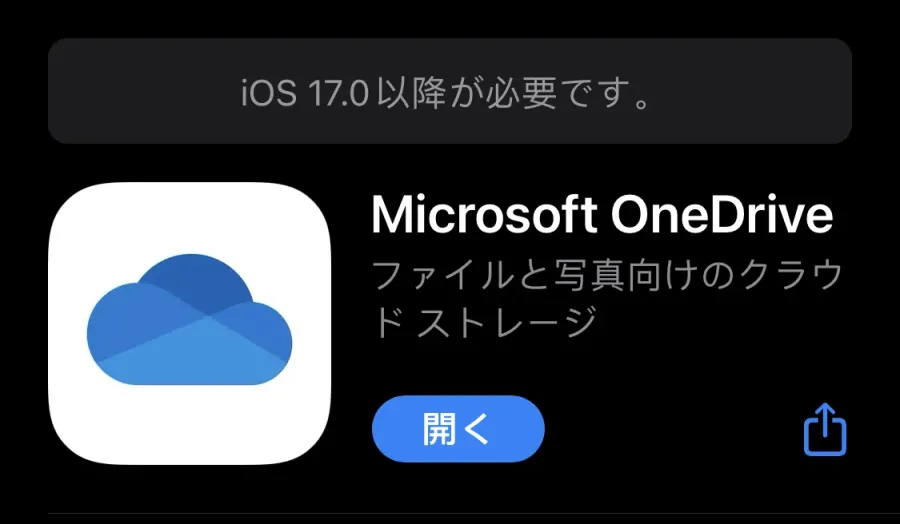The height and width of the screenshot is (524, 900).
Task: Share the Microsoft OneDrive app page
Action: (x=825, y=429)
